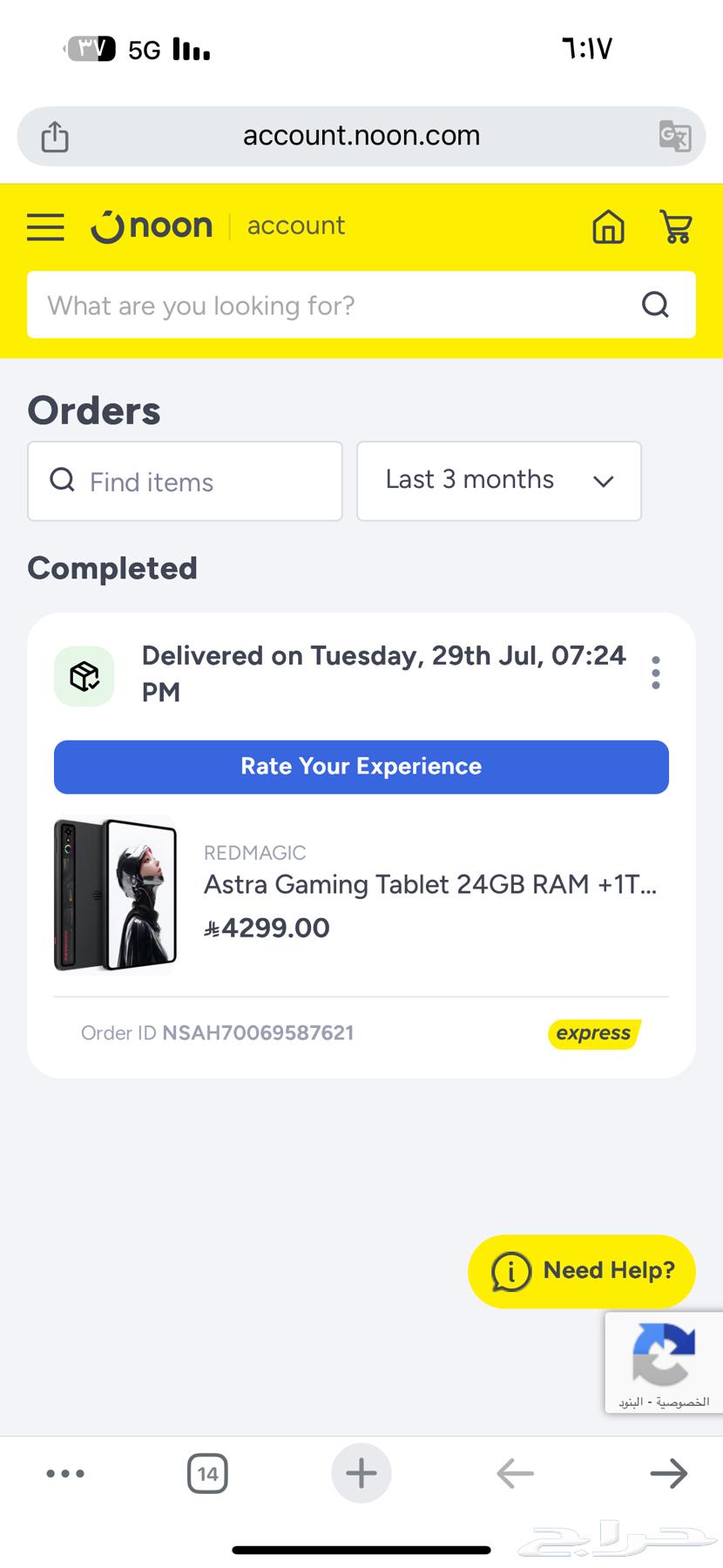This screenshot has height=1568, width=723.
Task: Translate the page using the translate icon
Action: (674, 137)
